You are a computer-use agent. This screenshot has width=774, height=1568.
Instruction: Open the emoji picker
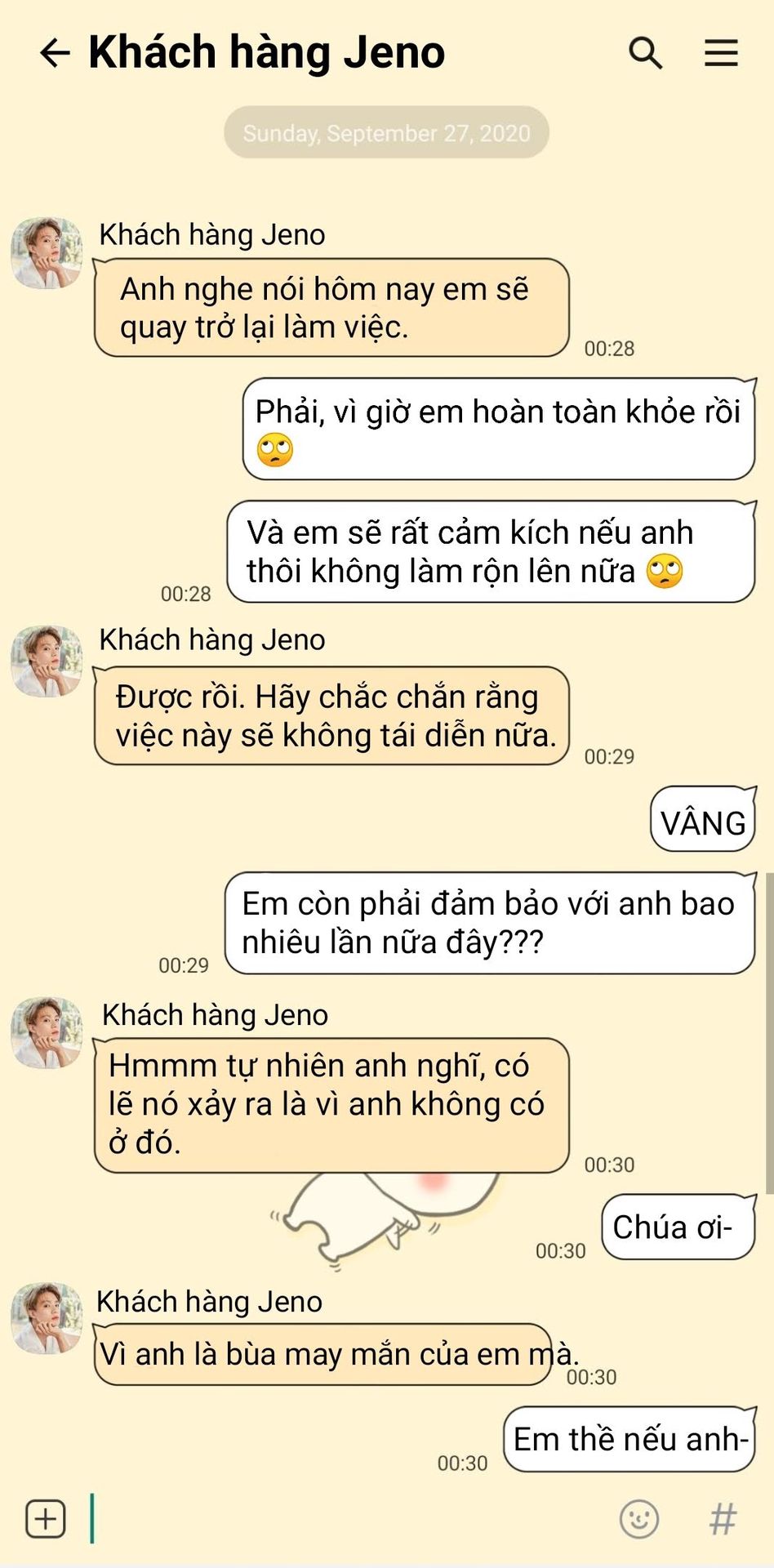[638, 1519]
